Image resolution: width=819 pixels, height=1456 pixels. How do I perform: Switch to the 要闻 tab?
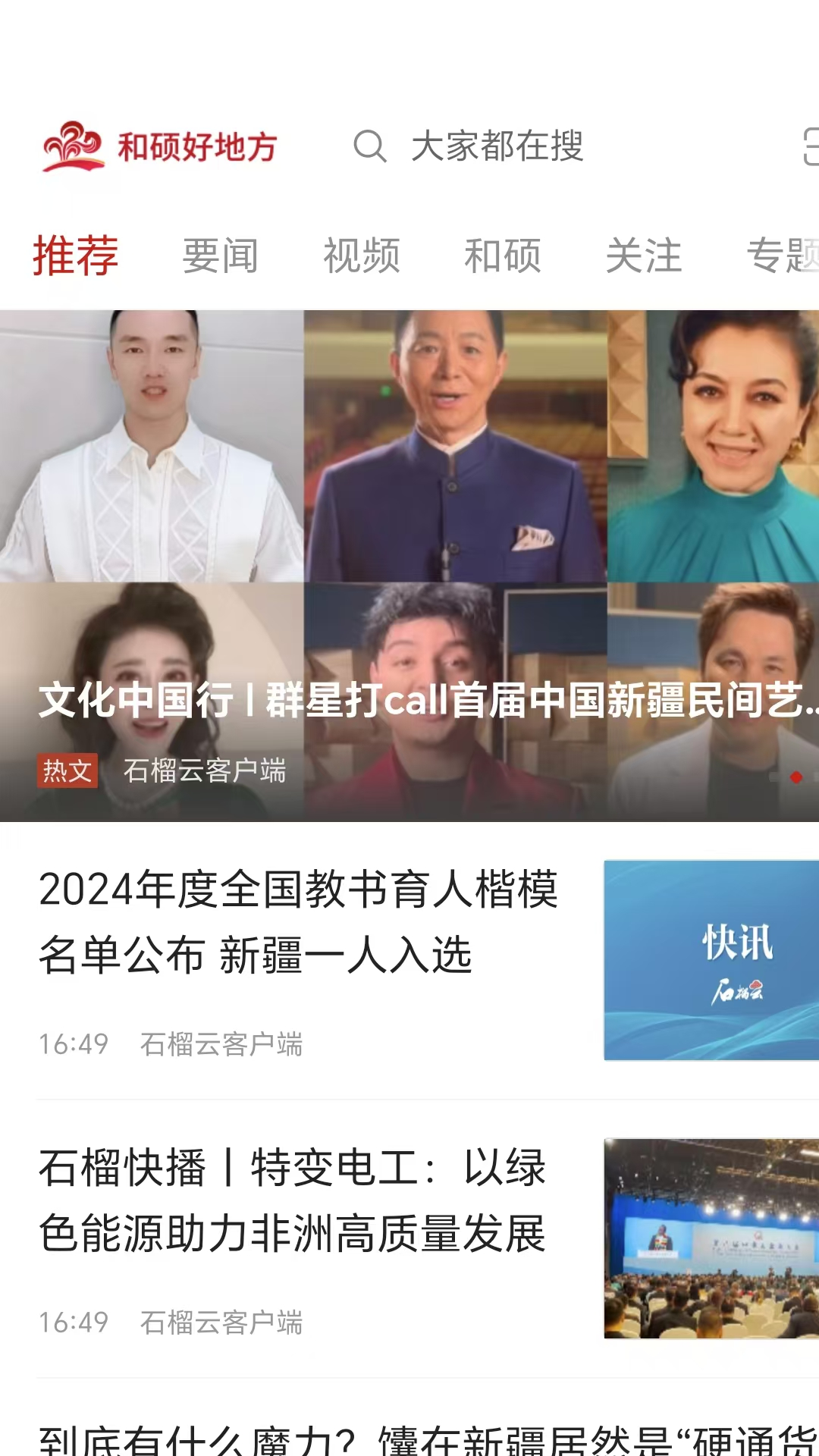218,256
